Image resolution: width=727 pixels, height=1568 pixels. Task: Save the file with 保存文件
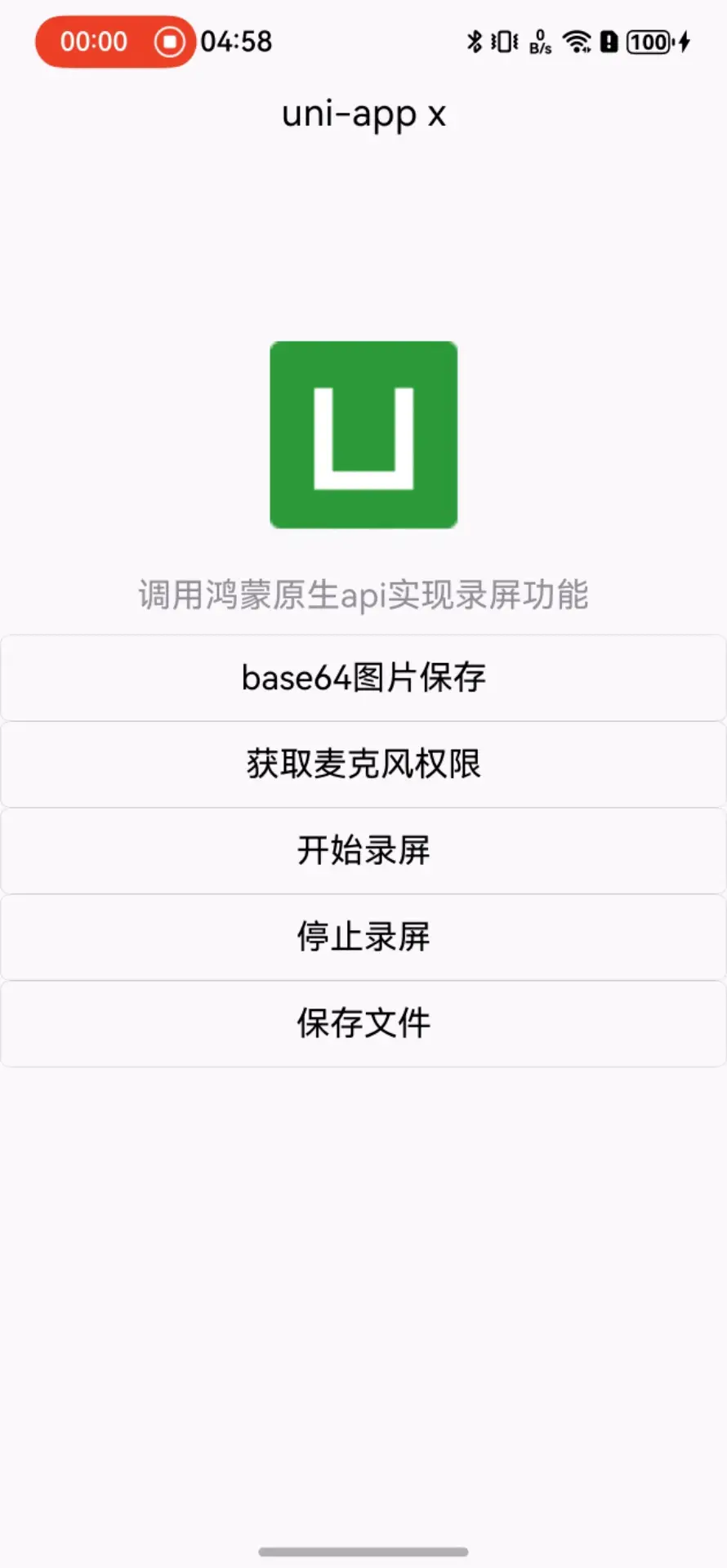click(x=363, y=1024)
